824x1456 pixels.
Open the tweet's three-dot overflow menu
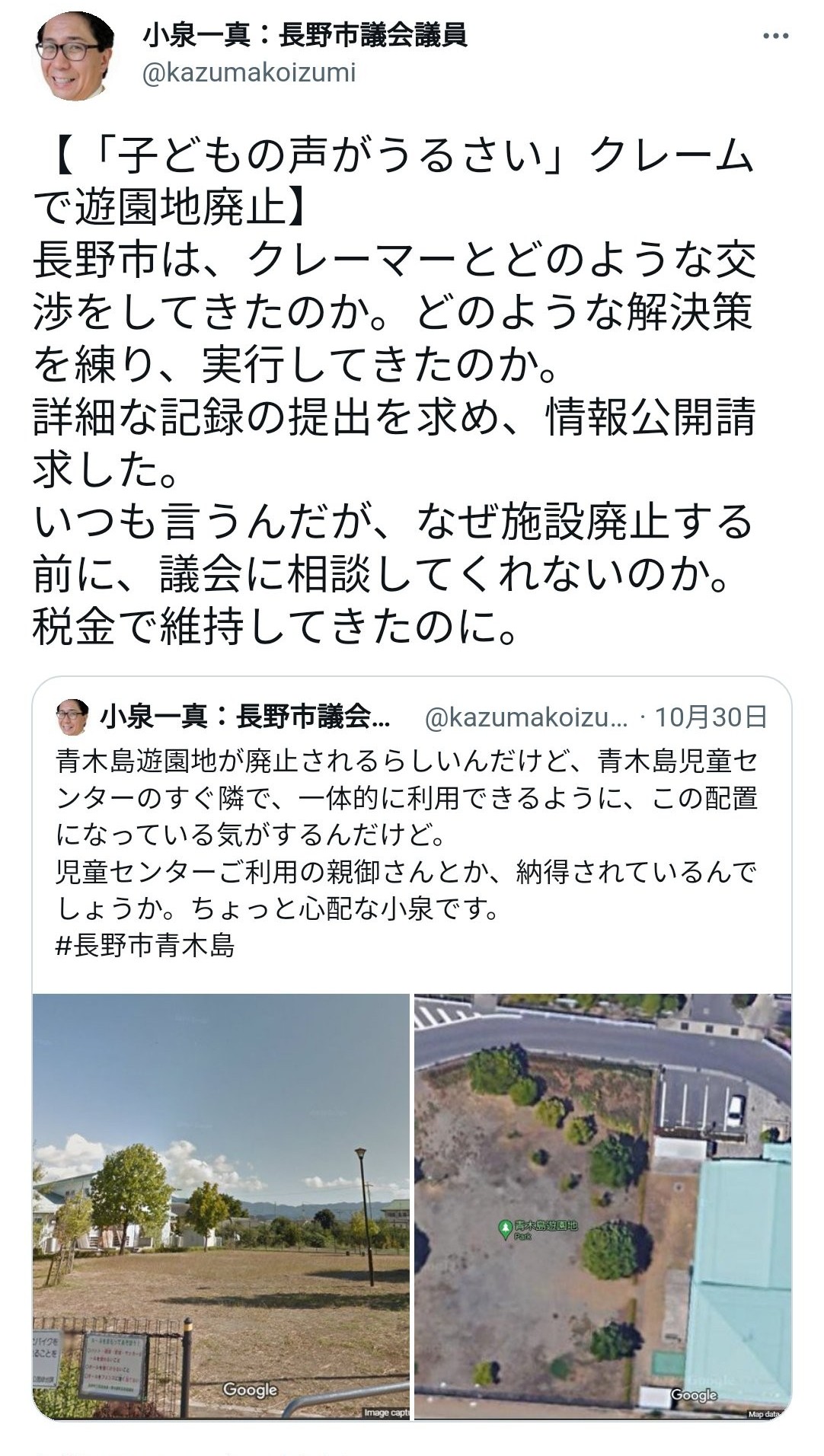point(776,36)
